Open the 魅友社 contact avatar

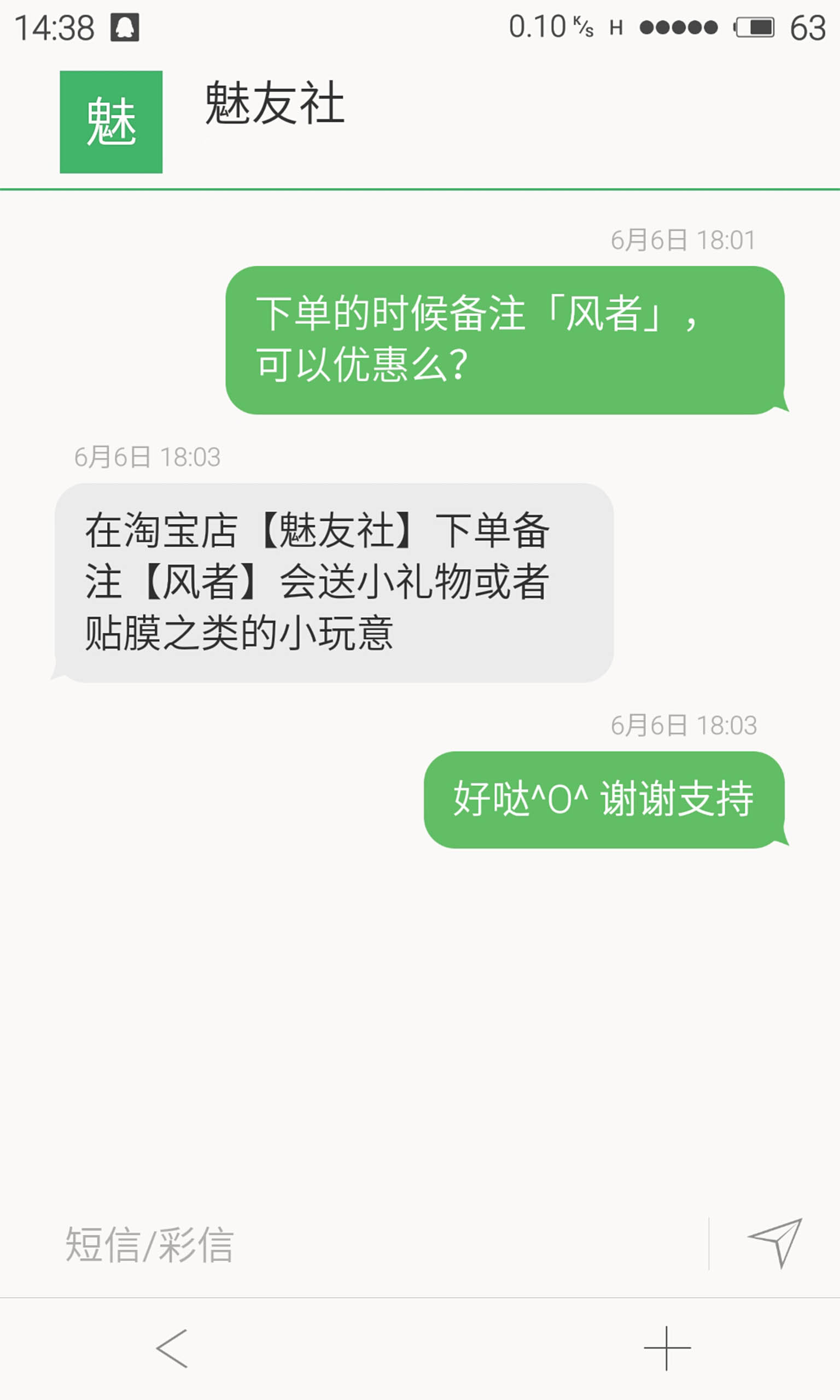[111, 121]
